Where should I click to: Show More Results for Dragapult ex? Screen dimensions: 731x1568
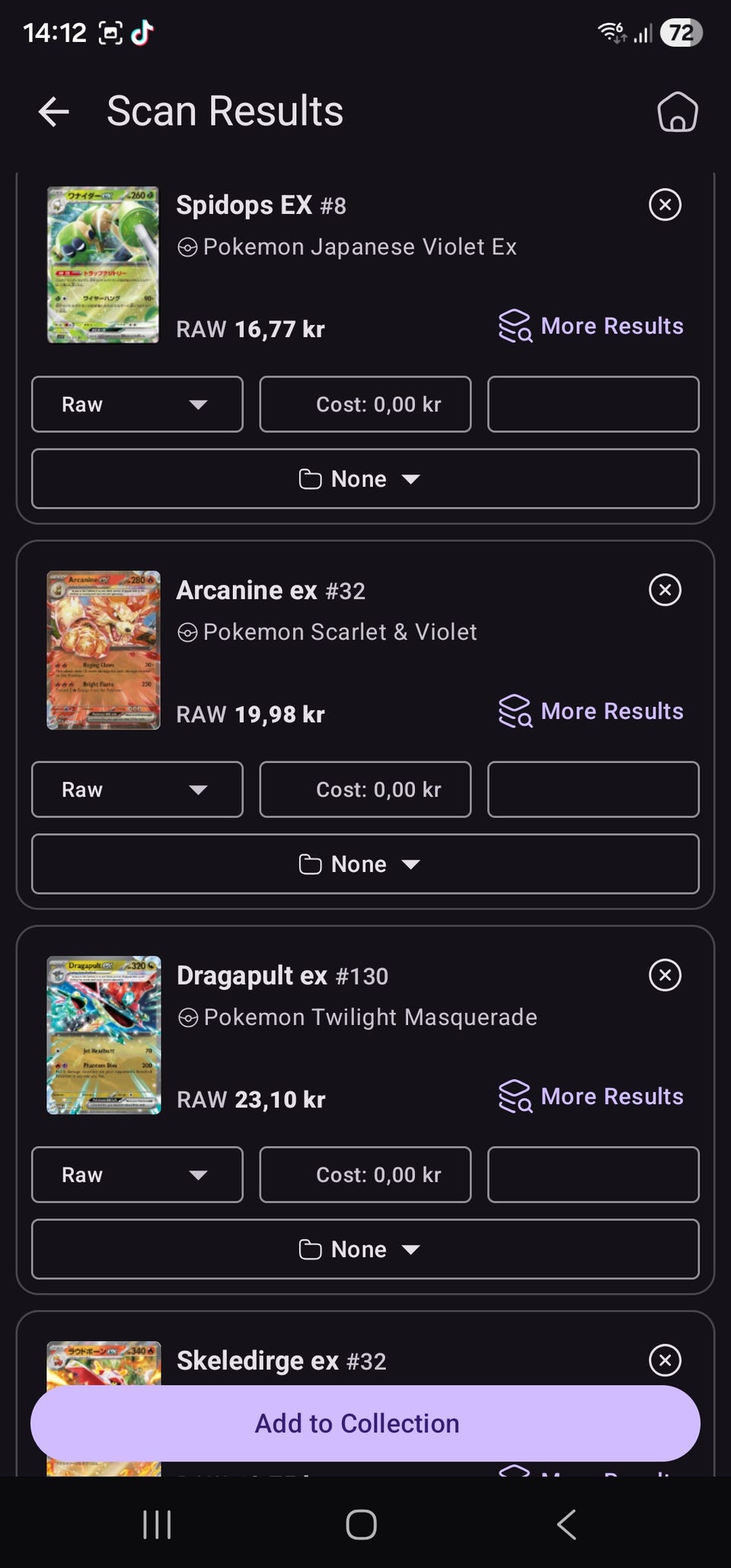pos(591,1097)
